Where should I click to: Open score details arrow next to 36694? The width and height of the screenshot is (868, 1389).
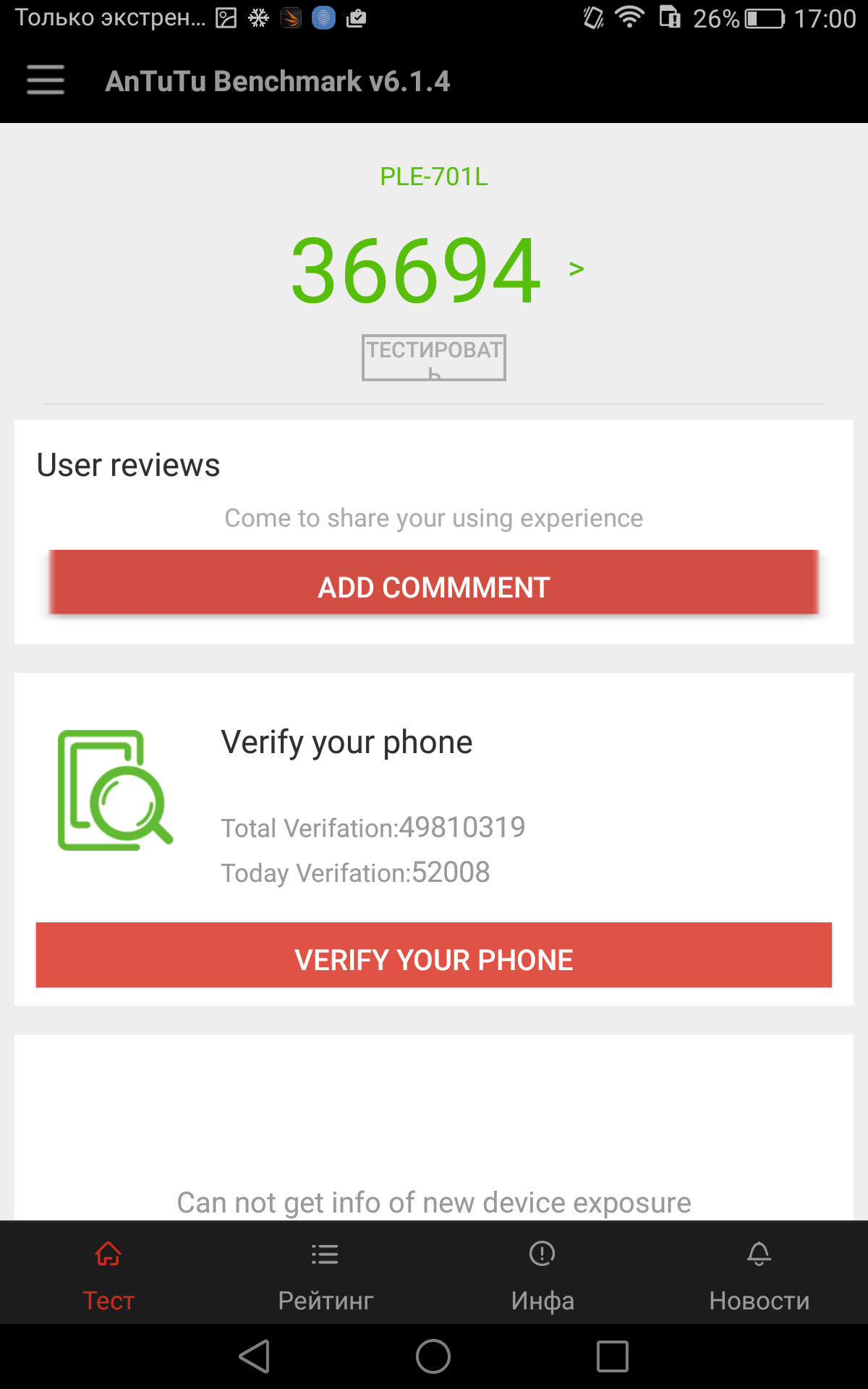click(576, 269)
